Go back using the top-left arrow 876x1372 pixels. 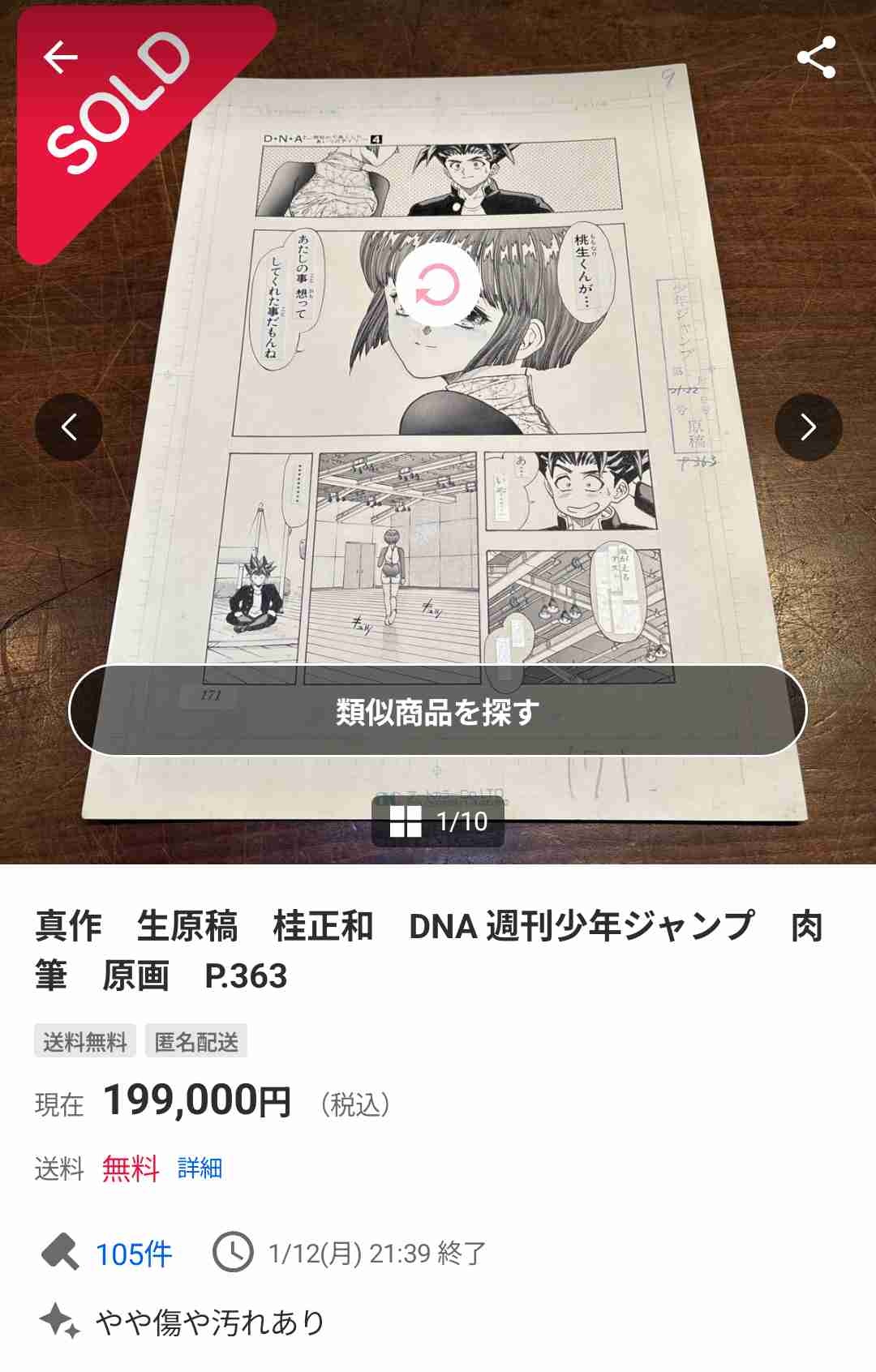click(61, 58)
